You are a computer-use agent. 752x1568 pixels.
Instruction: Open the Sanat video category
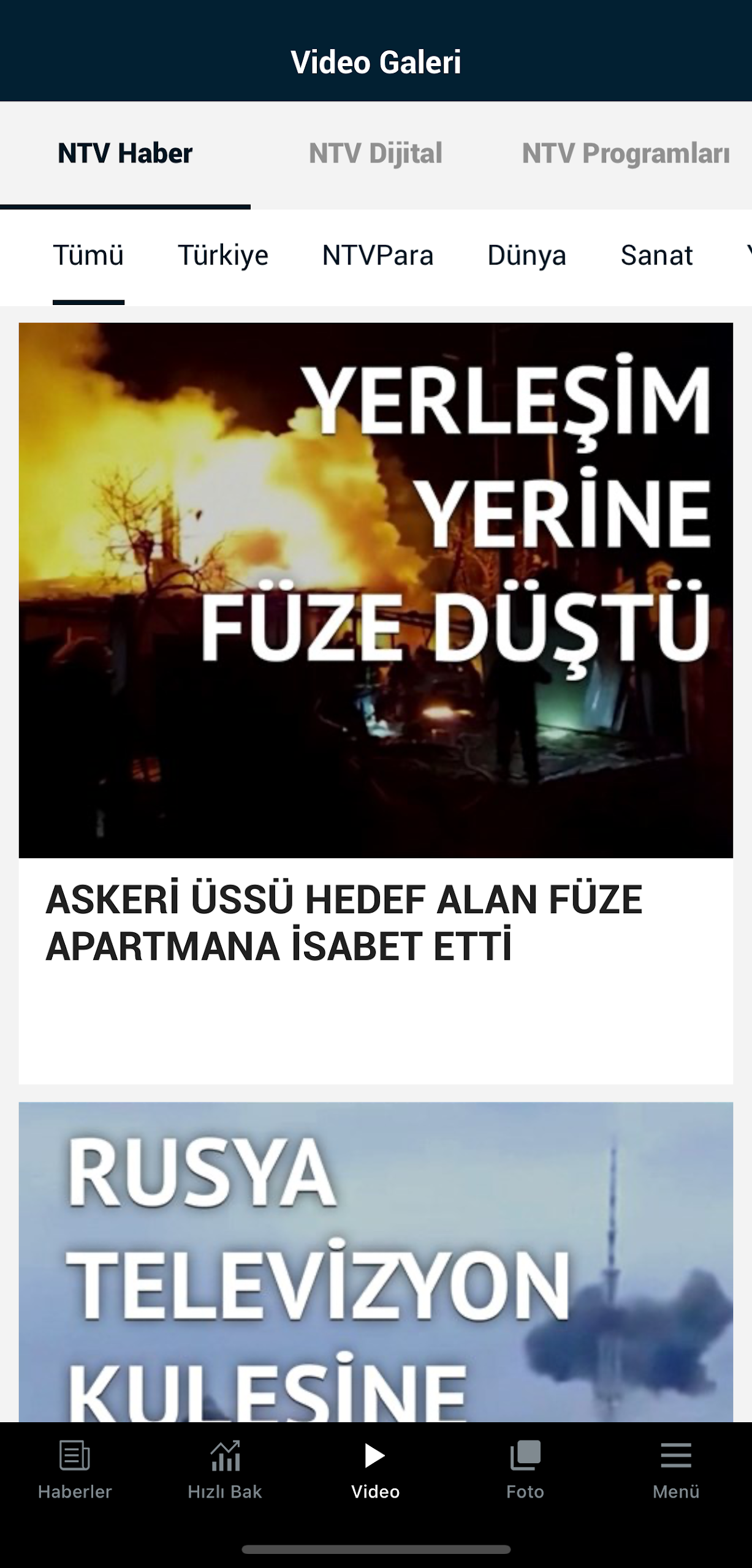point(656,255)
